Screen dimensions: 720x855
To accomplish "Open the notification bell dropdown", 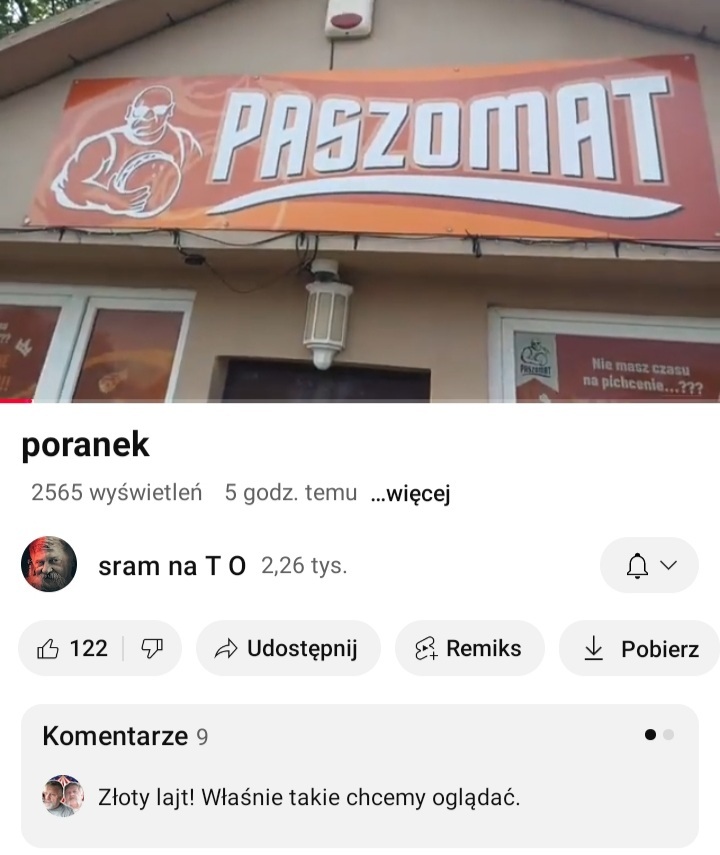I will [x=649, y=565].
